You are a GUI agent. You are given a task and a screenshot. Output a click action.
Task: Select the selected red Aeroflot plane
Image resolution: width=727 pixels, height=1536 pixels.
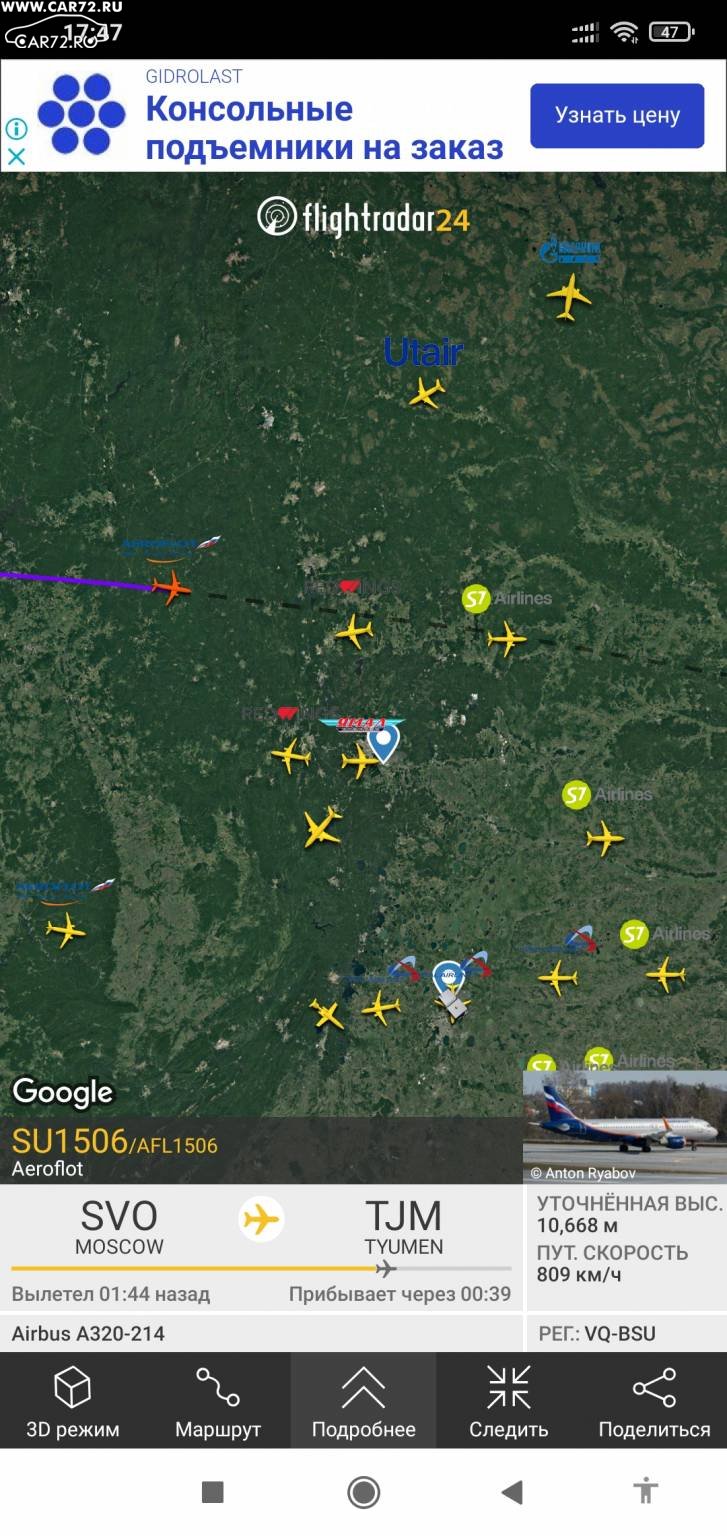coord(172,587)
